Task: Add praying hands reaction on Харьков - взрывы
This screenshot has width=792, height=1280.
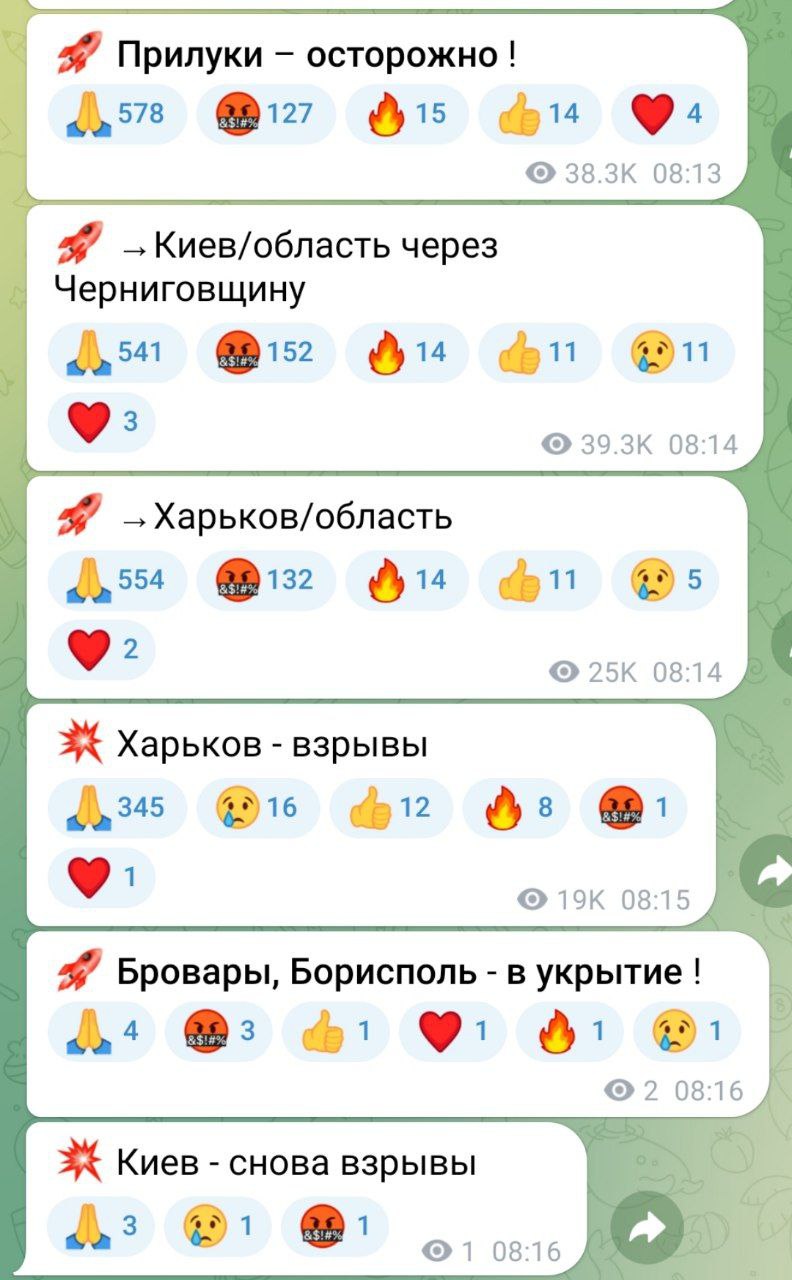Action: 117,807
